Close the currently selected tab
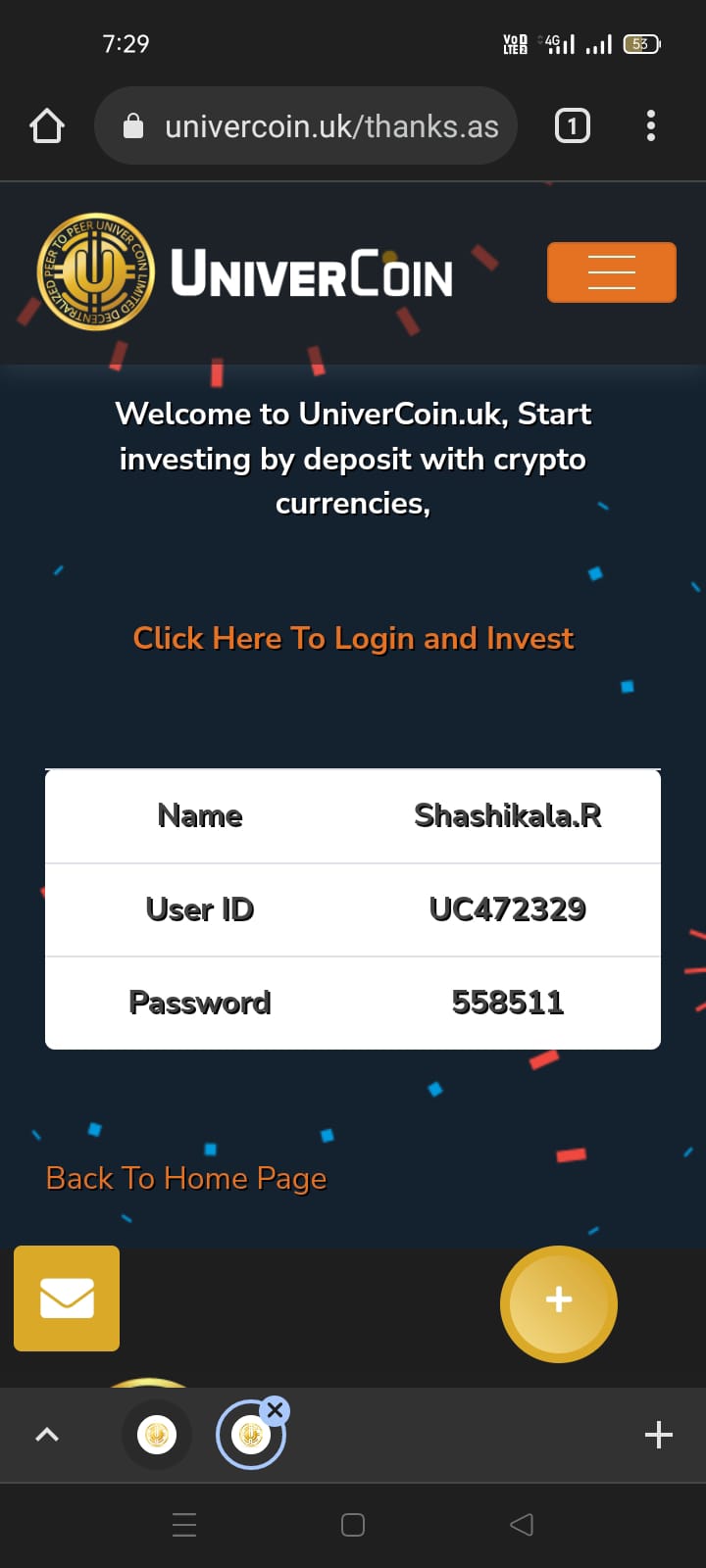 coord(276,1411)
